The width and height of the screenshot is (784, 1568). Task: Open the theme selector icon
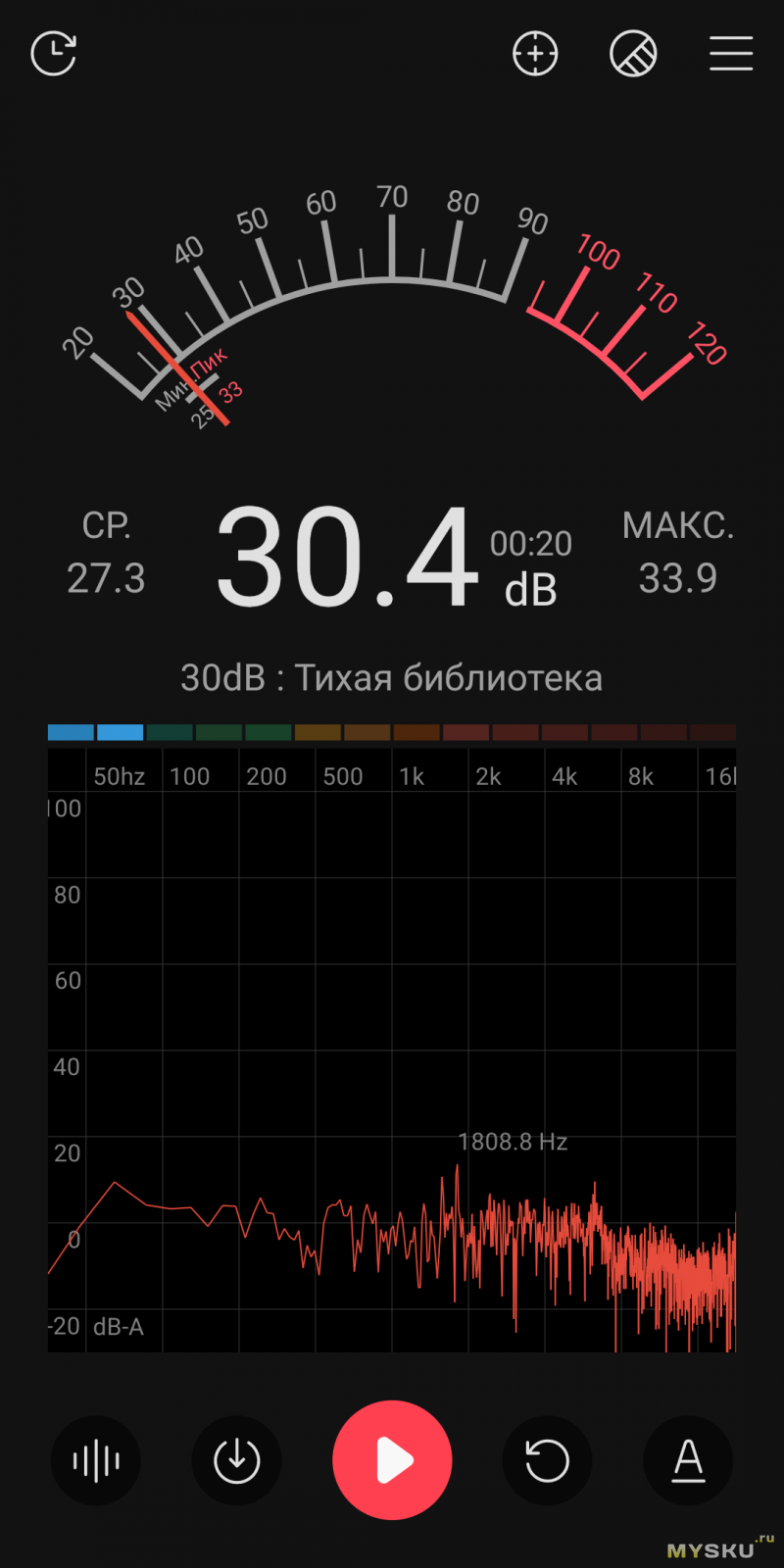coord(633,54)
